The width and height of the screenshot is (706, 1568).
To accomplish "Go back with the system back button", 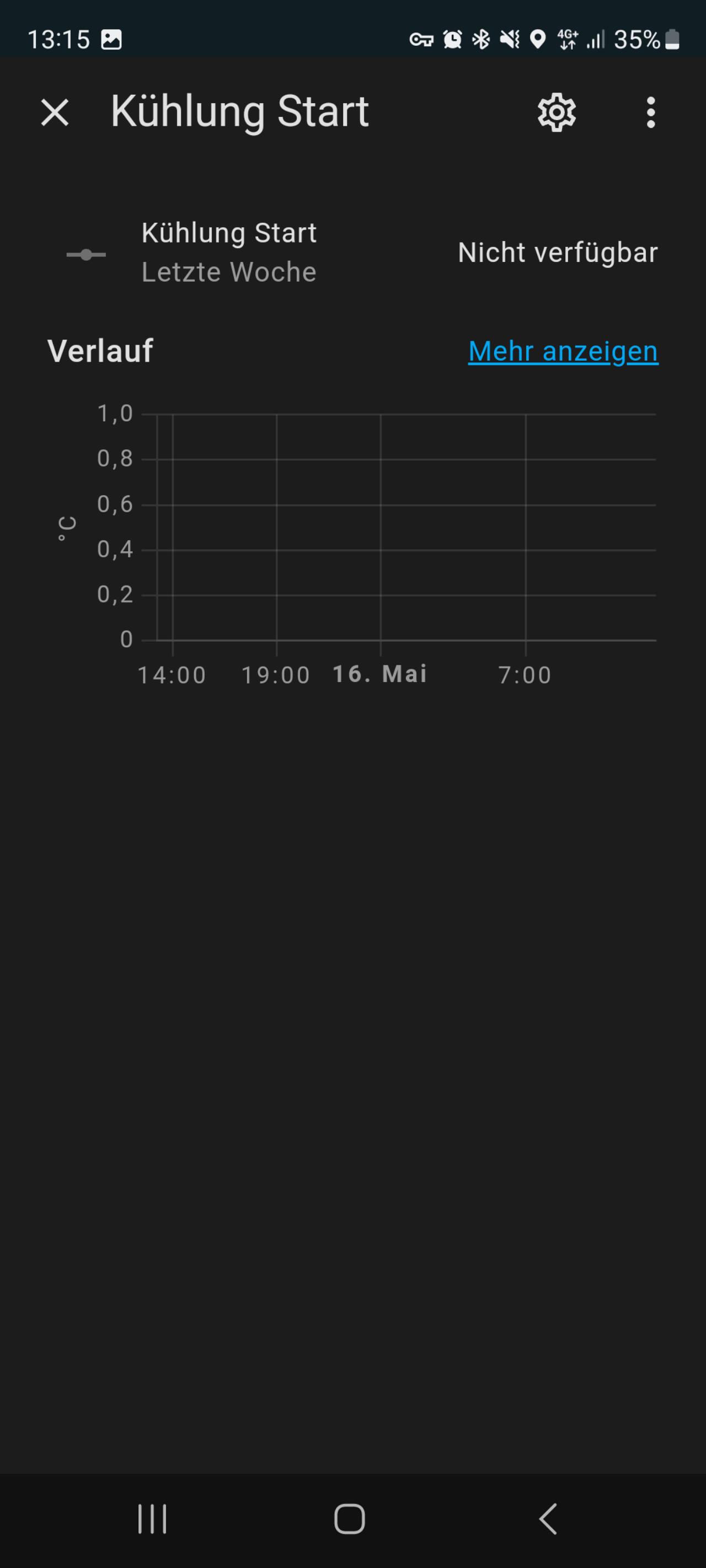I will (548, 1519).
